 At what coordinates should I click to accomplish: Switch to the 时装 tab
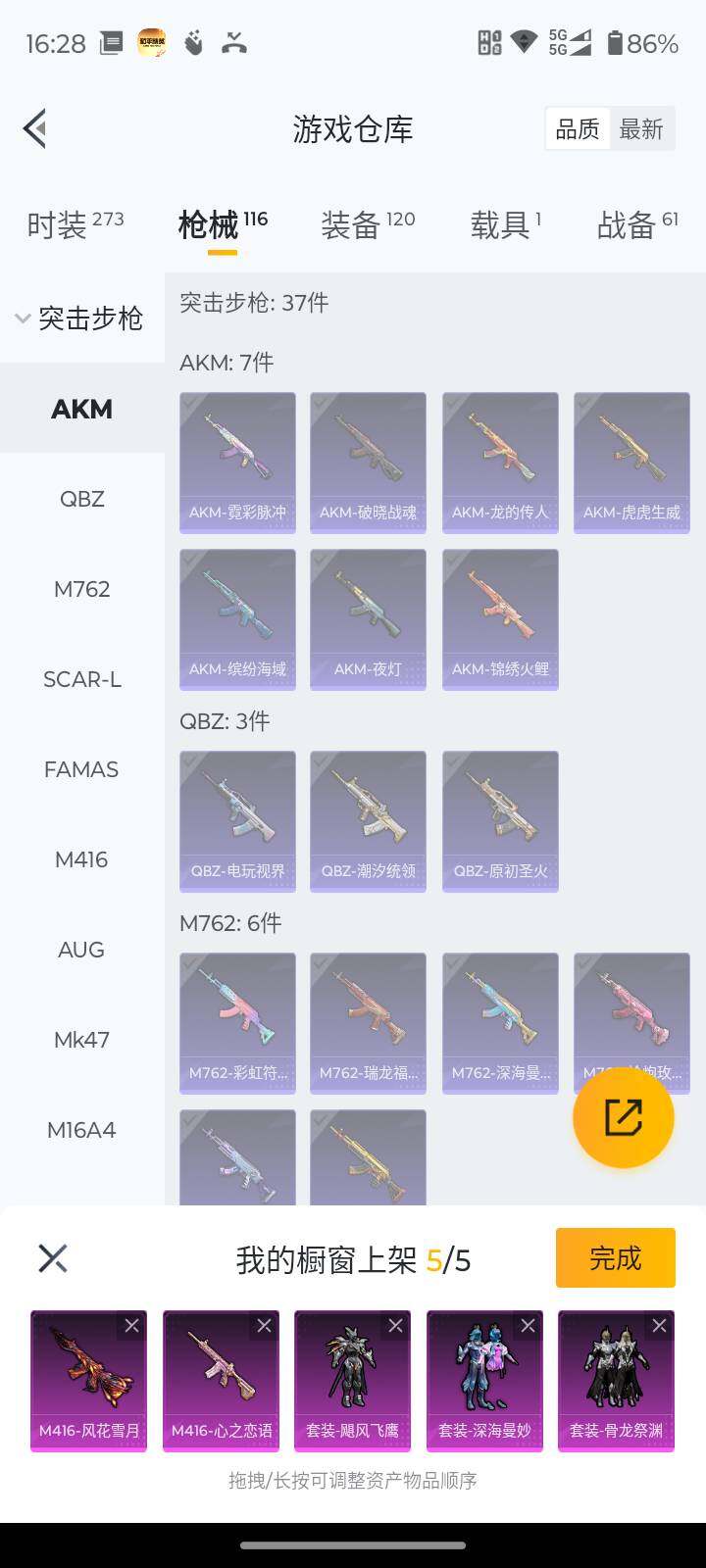pyautogui.click(x=75, y=224)
